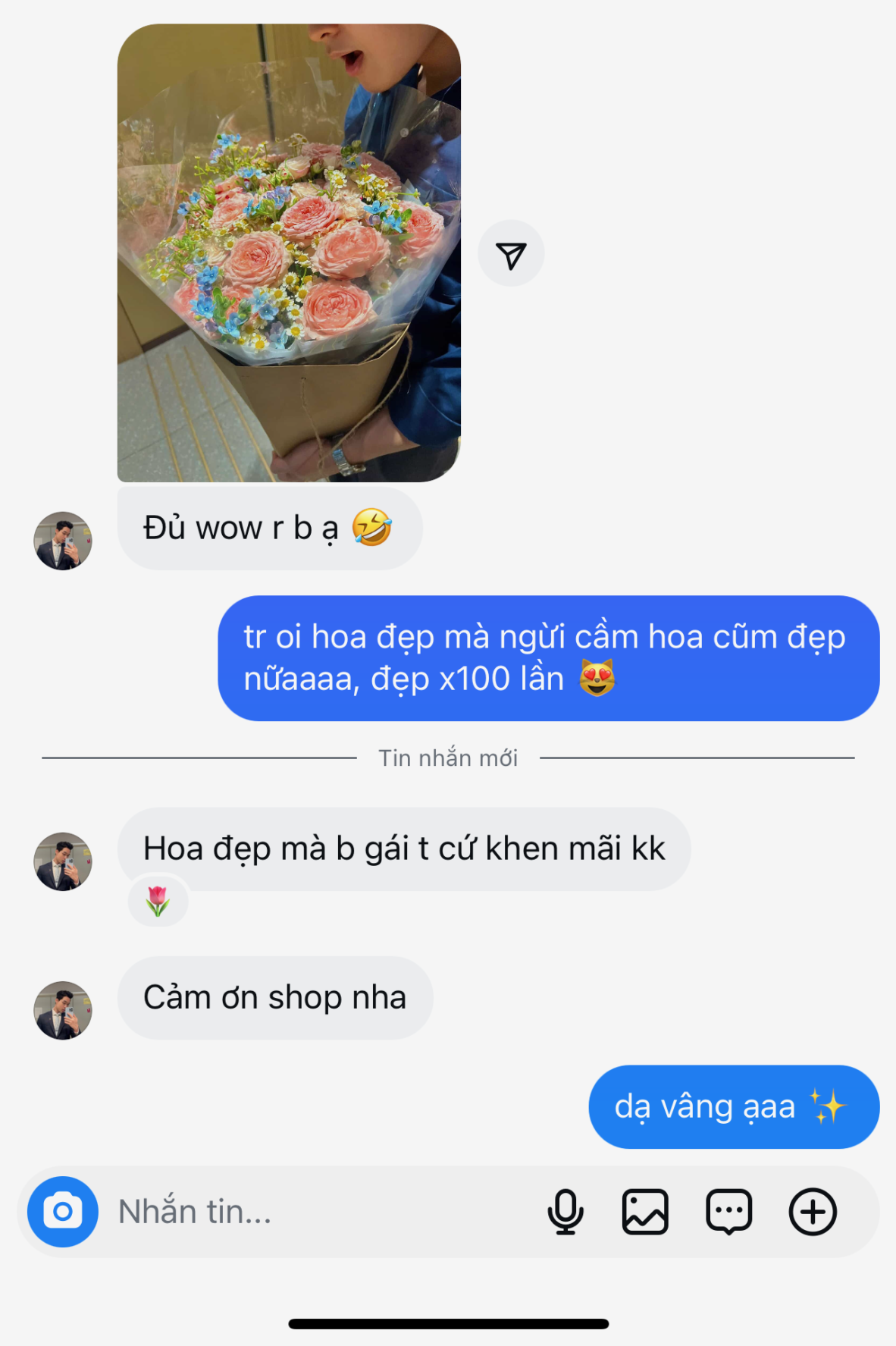Open sender's profile picture beside 'Cảm ơn shop nha'

pyautogui.click(x=63, y=1010)
